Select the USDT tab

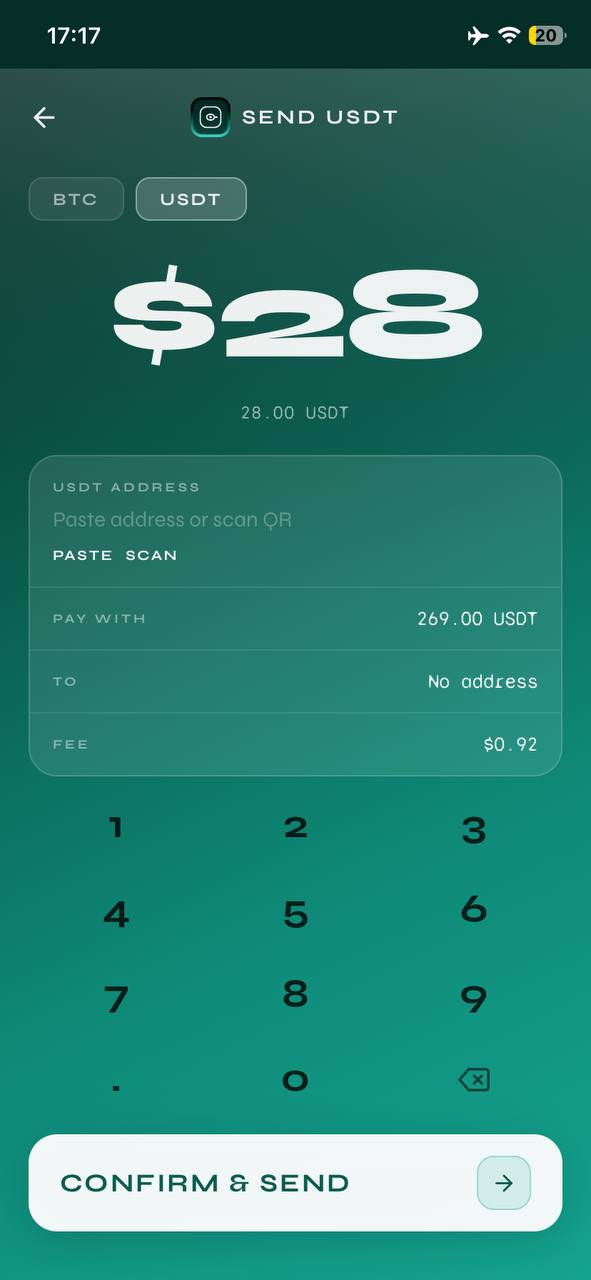(191, 199)
